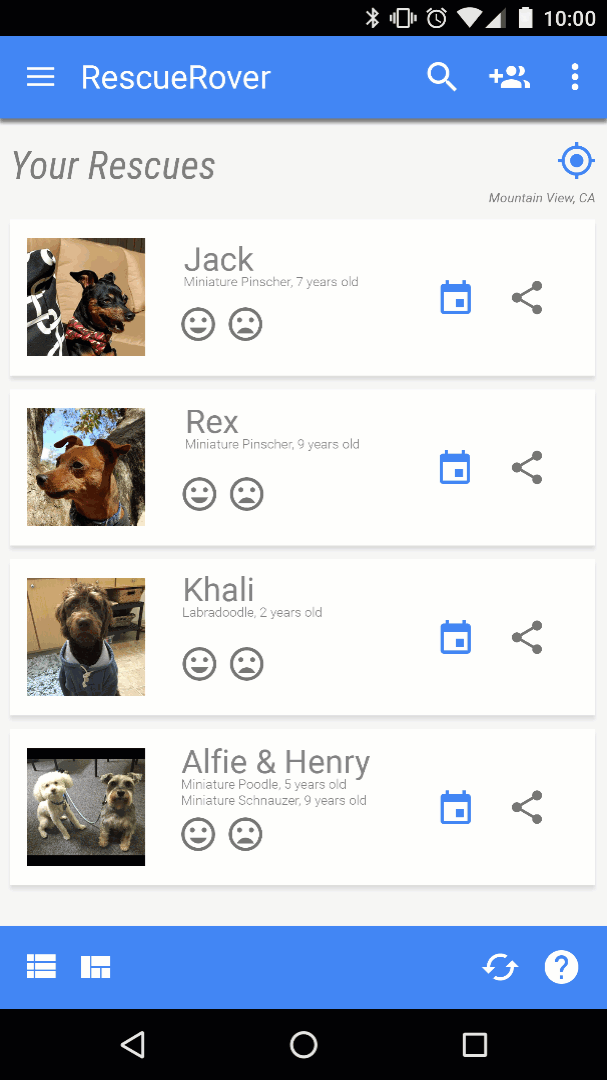Tap the search magnifier icon
This screenshot has height=1080, width=607.
click(441, 77)
